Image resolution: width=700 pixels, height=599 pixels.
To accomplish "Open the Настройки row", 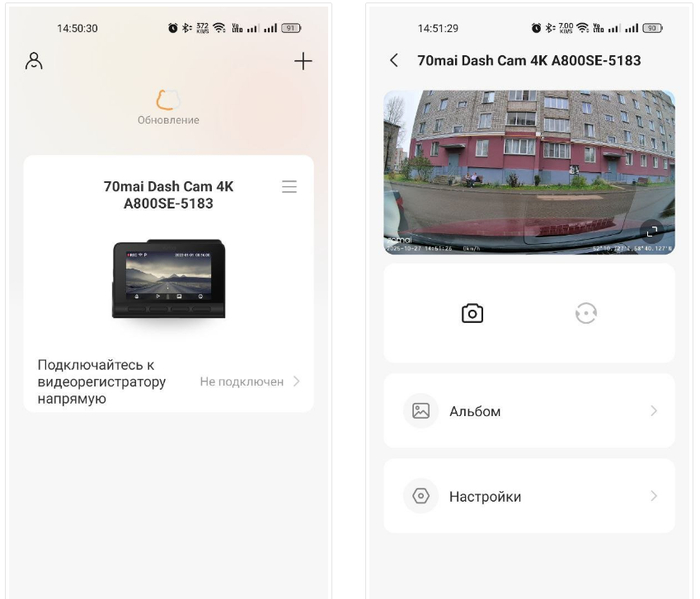I will coord(529,496).
